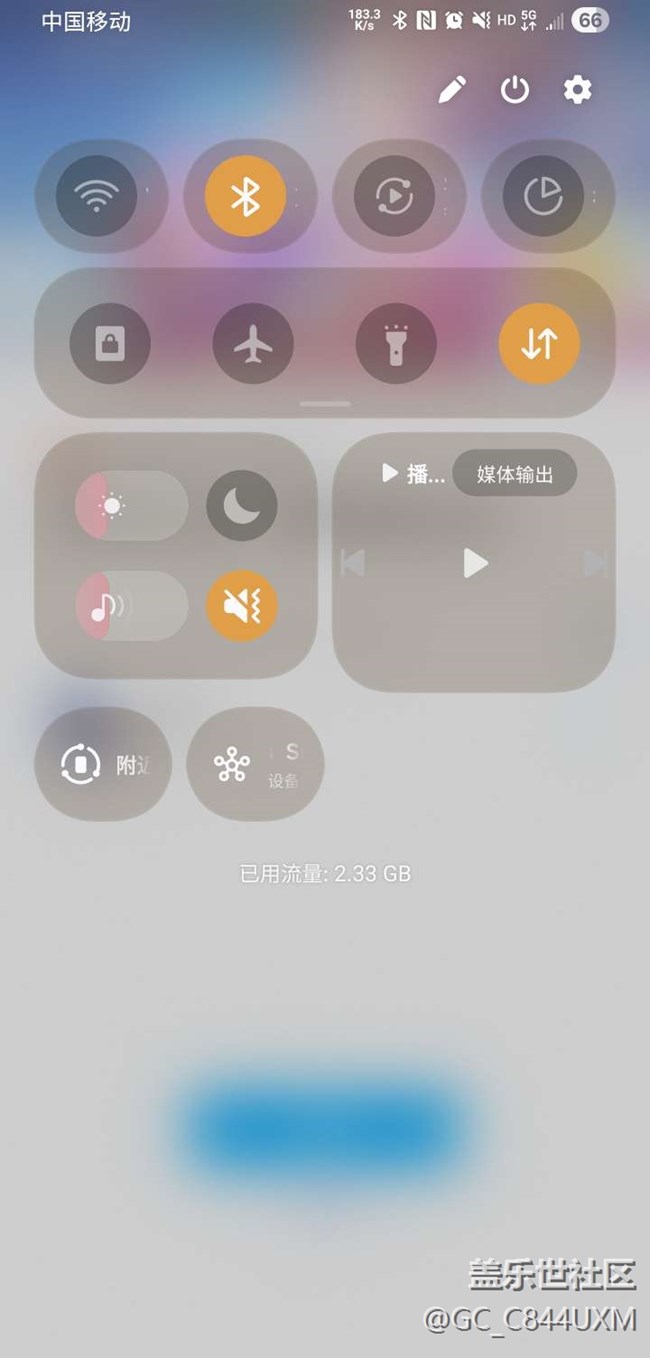Toggle Wi-Fi on
The height and width of the screenshot is (1358, 650).
(x=96, y=196)
